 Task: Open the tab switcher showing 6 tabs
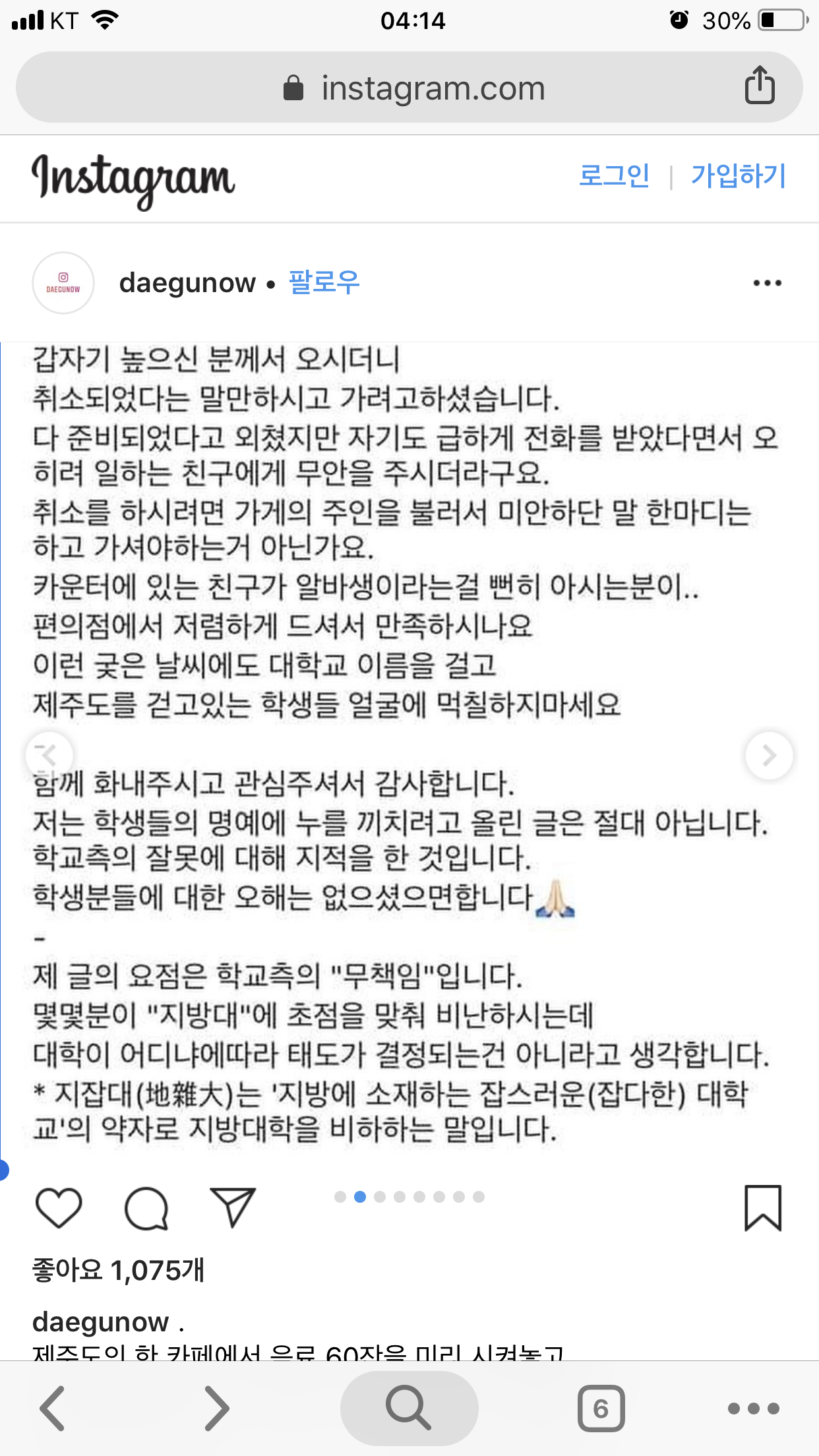[601, 1408]
